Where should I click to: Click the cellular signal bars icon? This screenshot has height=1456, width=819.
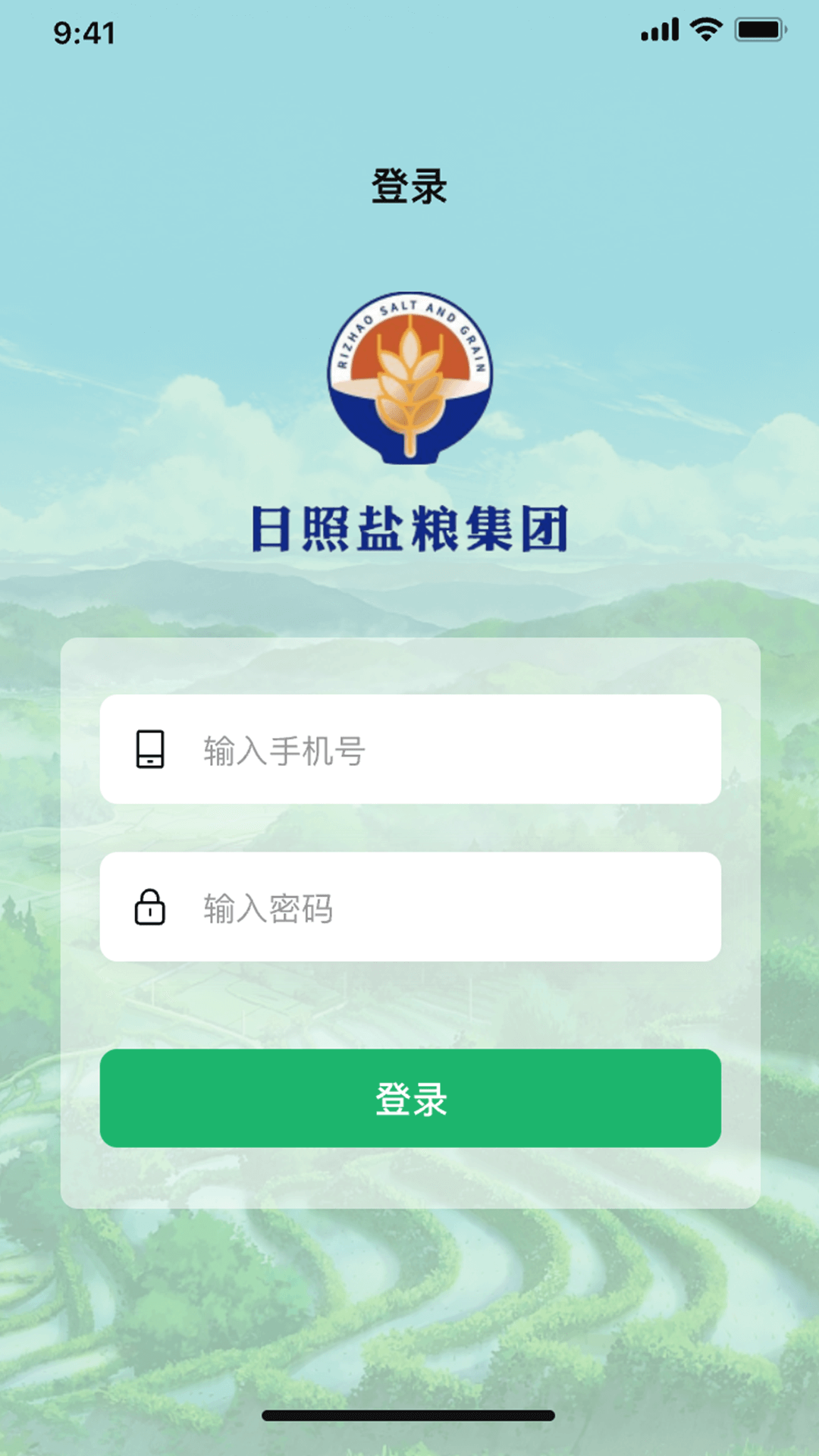click(659, 30)
